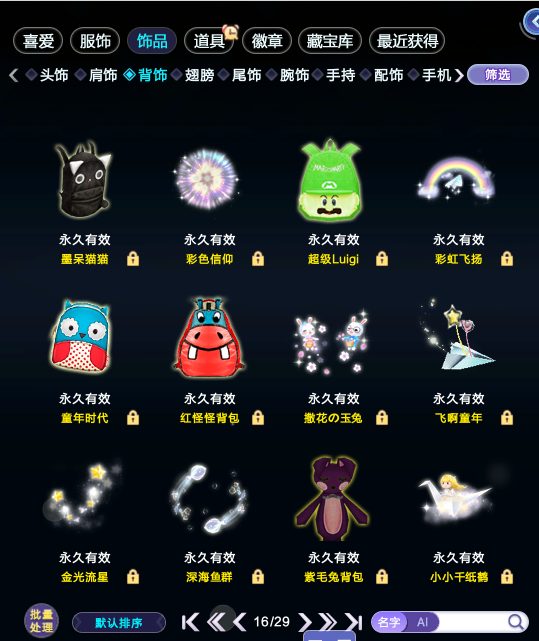The image size is (539, 641).
Task: Open the 道具 tab
Action: [x=209, y=41]
